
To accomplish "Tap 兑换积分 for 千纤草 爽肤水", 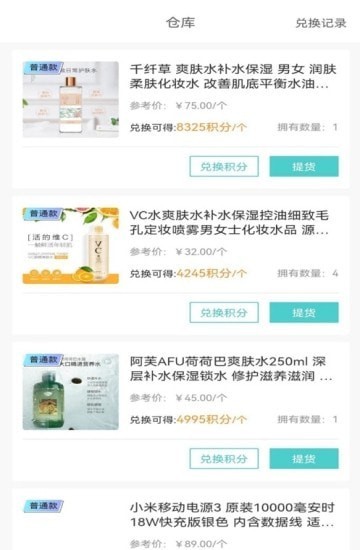I will tap(224, 166).
